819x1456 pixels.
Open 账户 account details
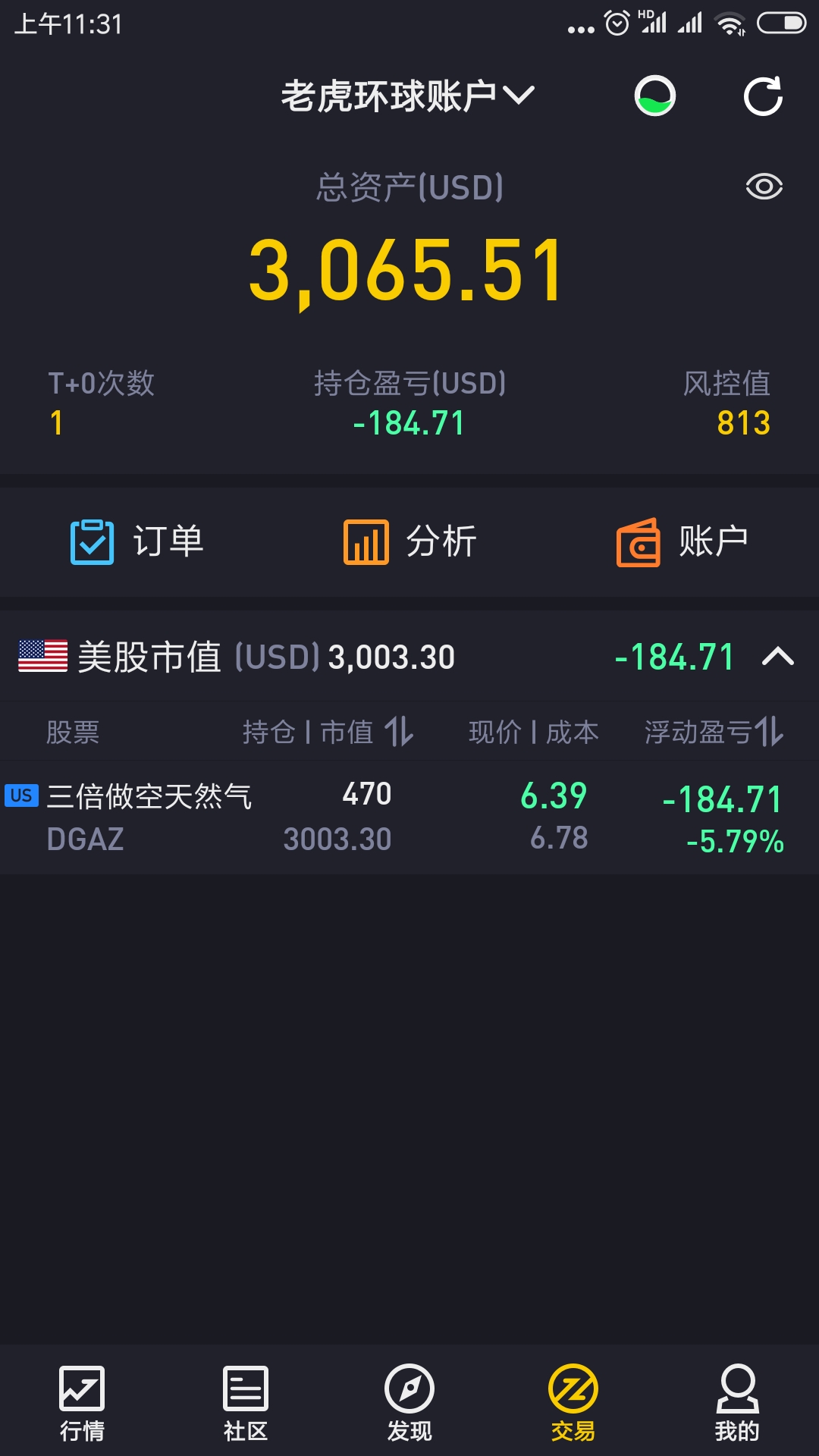click(682, 541)
